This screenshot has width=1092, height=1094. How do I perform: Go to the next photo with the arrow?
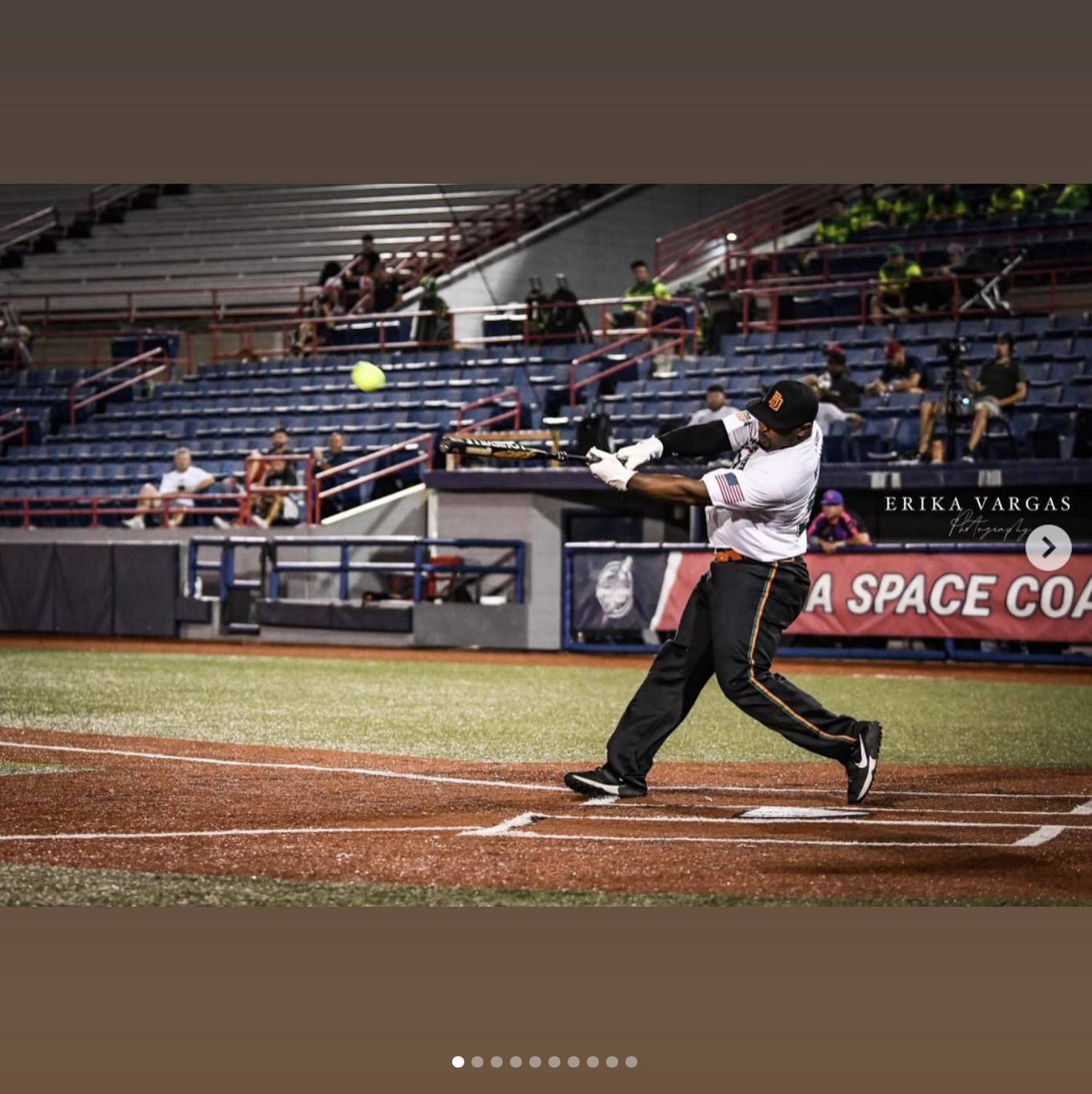[x=1048, y=548]
